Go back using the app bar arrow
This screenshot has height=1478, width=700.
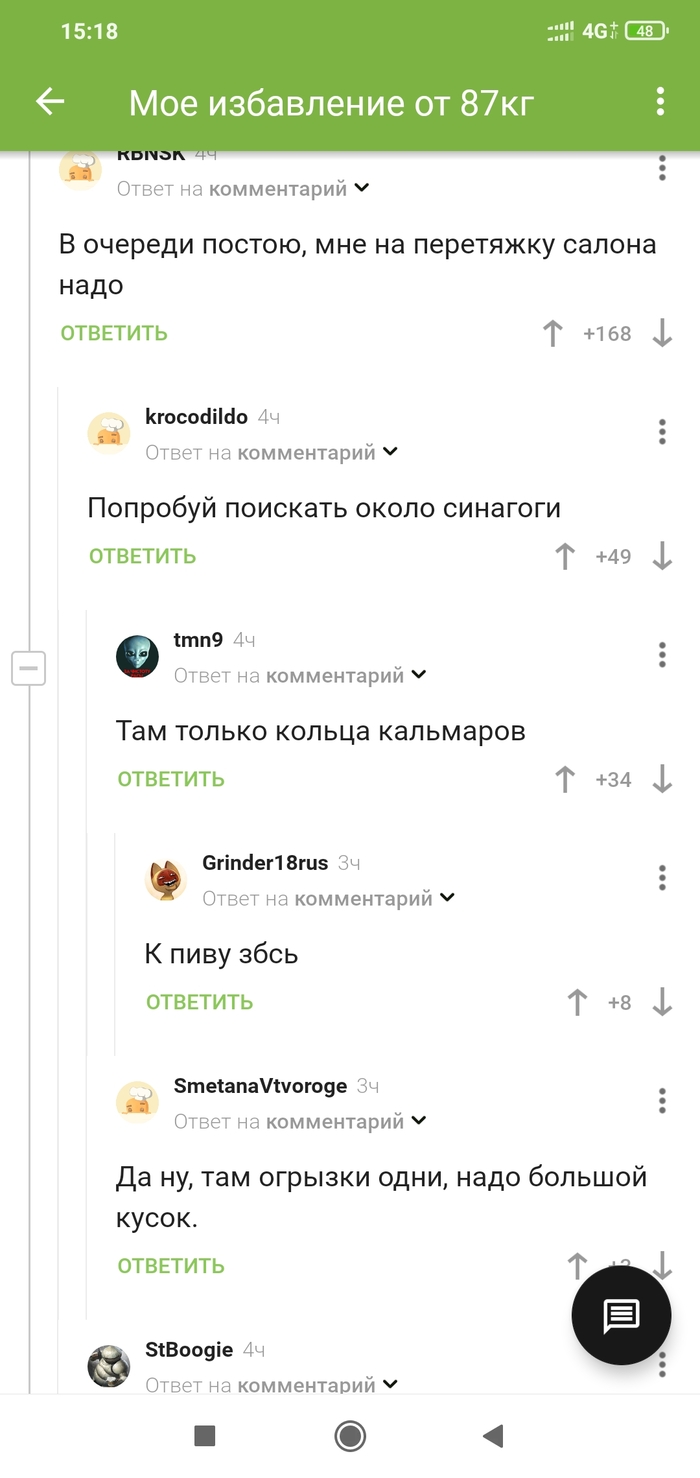50,101
